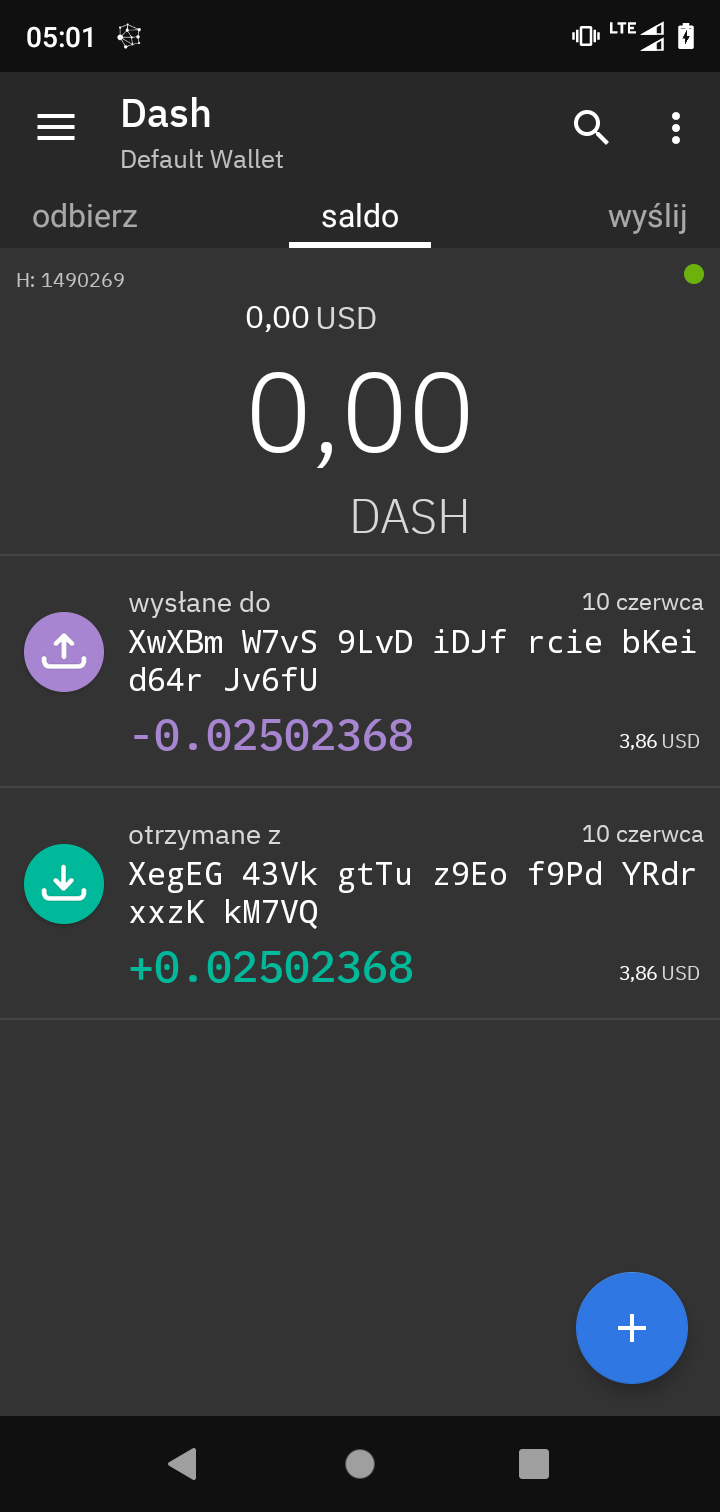Go to the home screen
Viewport: 720px width, 1512px height.
[360, 1464]
